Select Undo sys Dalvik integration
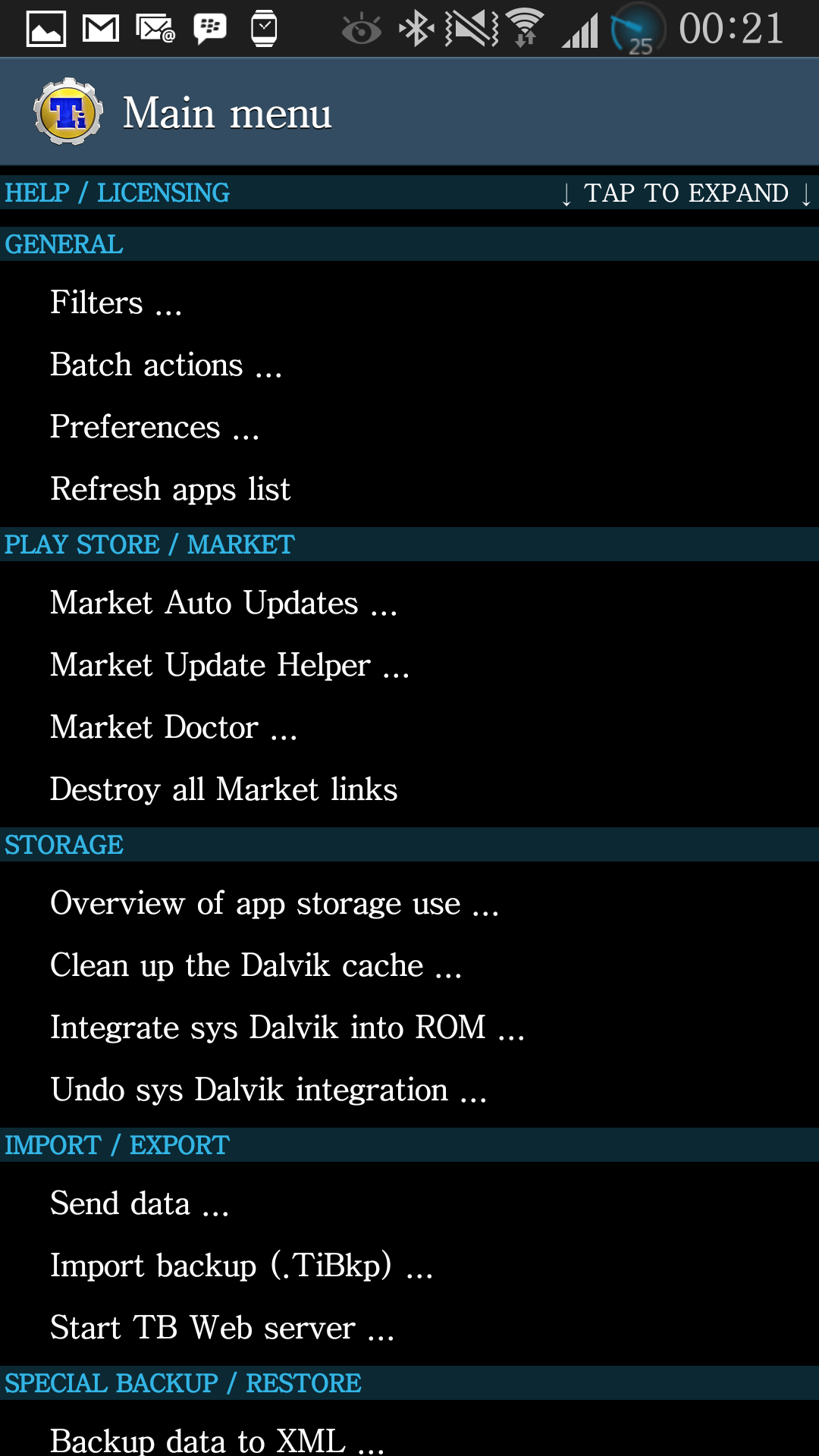The width and height of the screenshot is (819, 1456). pyautogui.click(x=268, y=1090)
